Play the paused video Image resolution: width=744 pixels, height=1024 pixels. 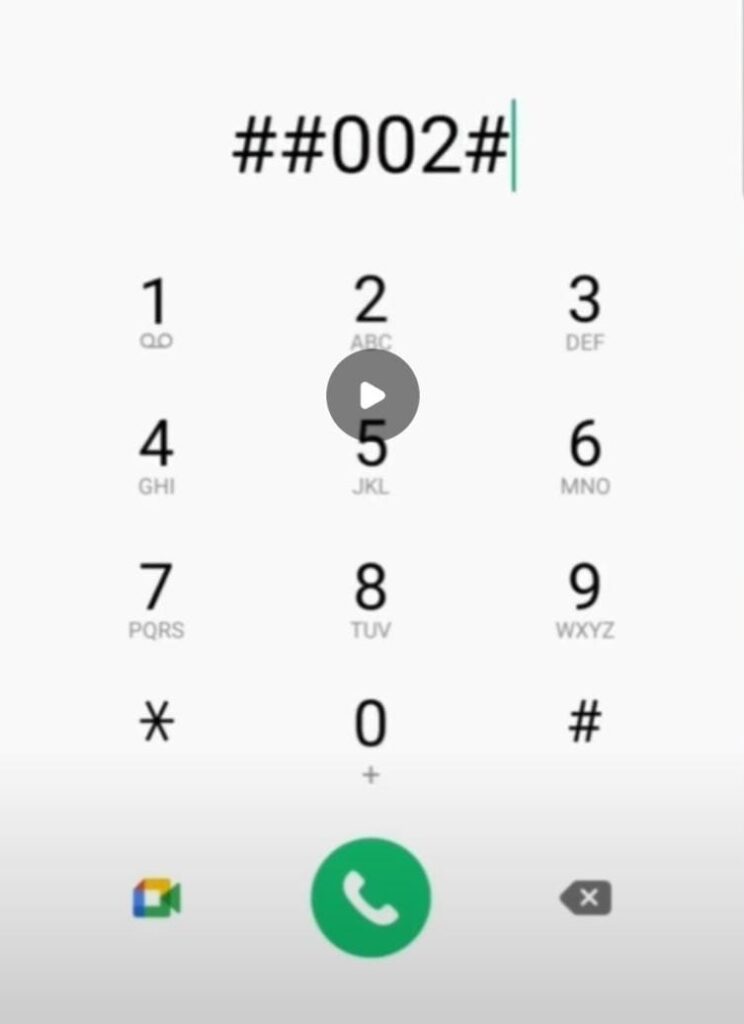(x=372, y=395)
